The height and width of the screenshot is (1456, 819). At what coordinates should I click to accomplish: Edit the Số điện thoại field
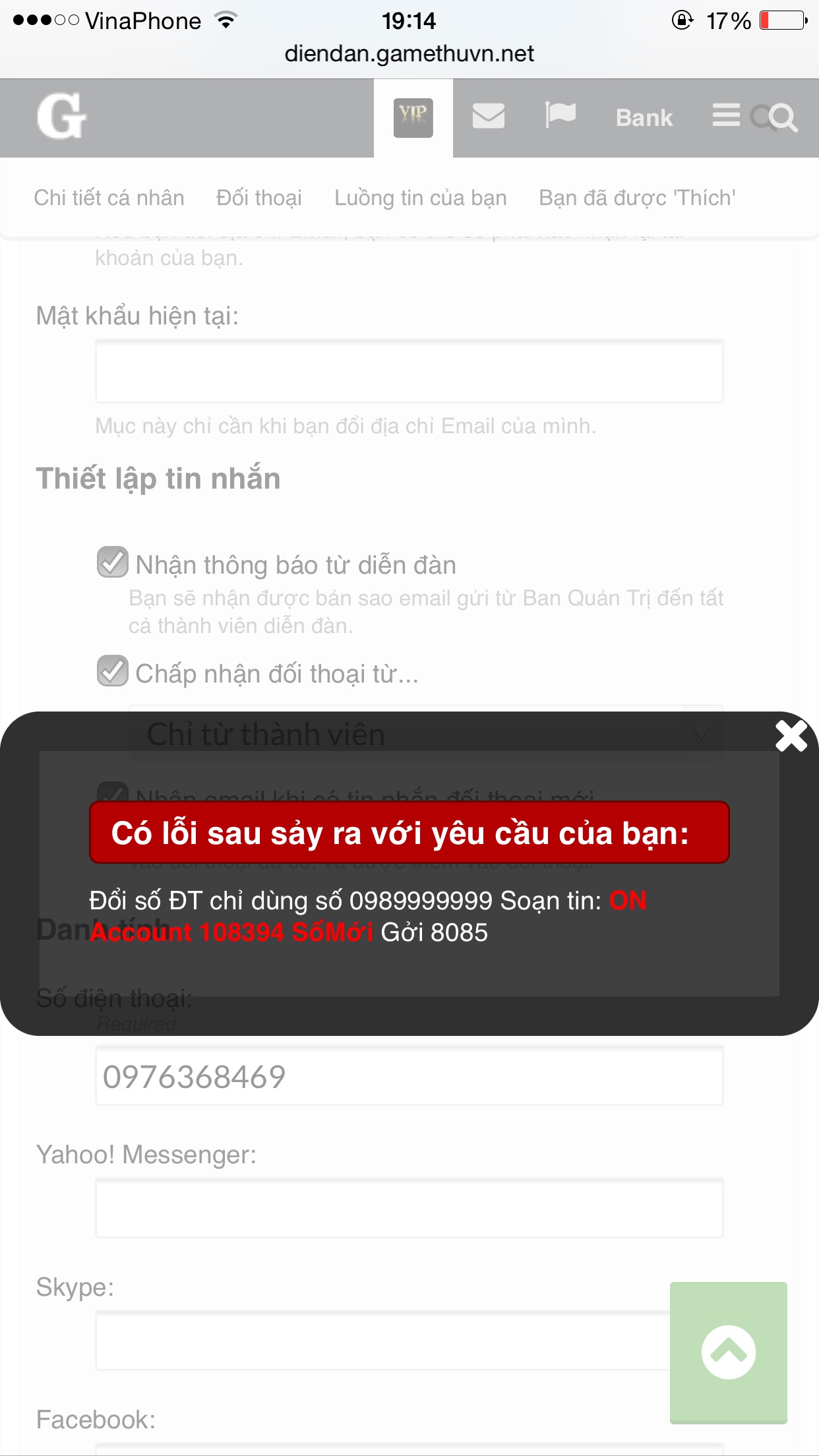click(x=409, y=1076)
